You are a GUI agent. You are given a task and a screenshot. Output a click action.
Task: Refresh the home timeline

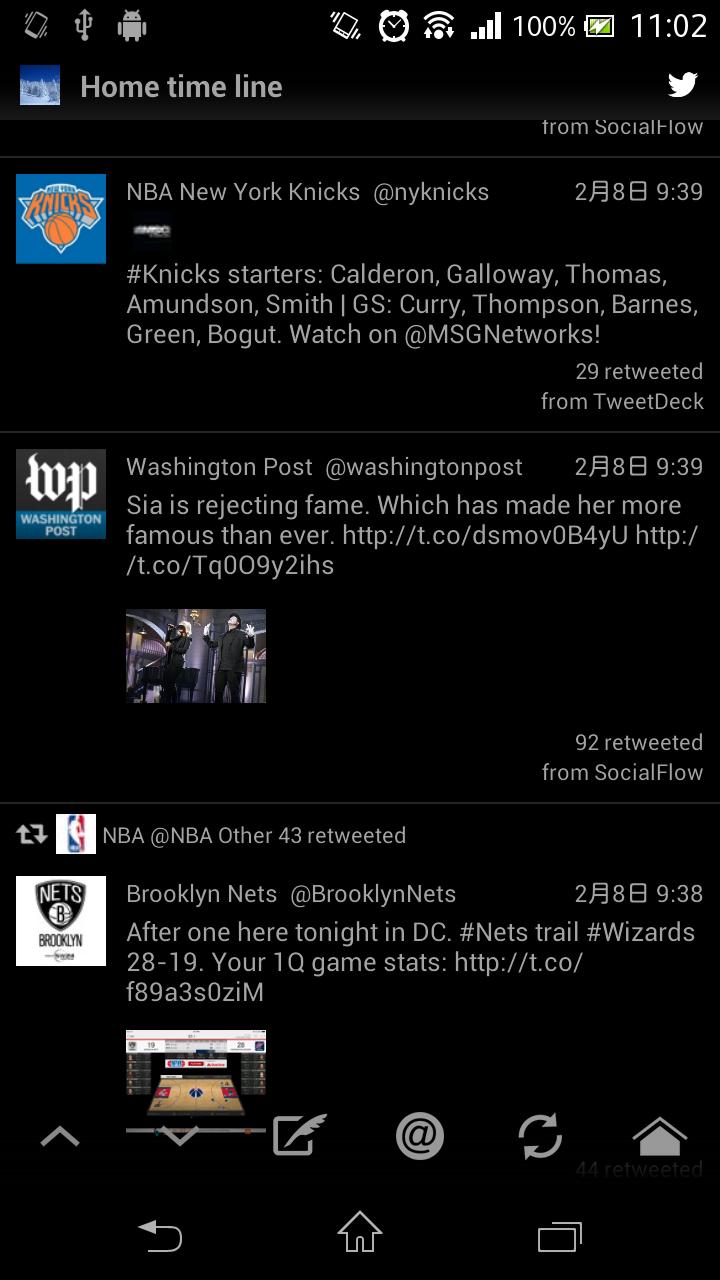pyautogui.click(x=540, y=1136)
